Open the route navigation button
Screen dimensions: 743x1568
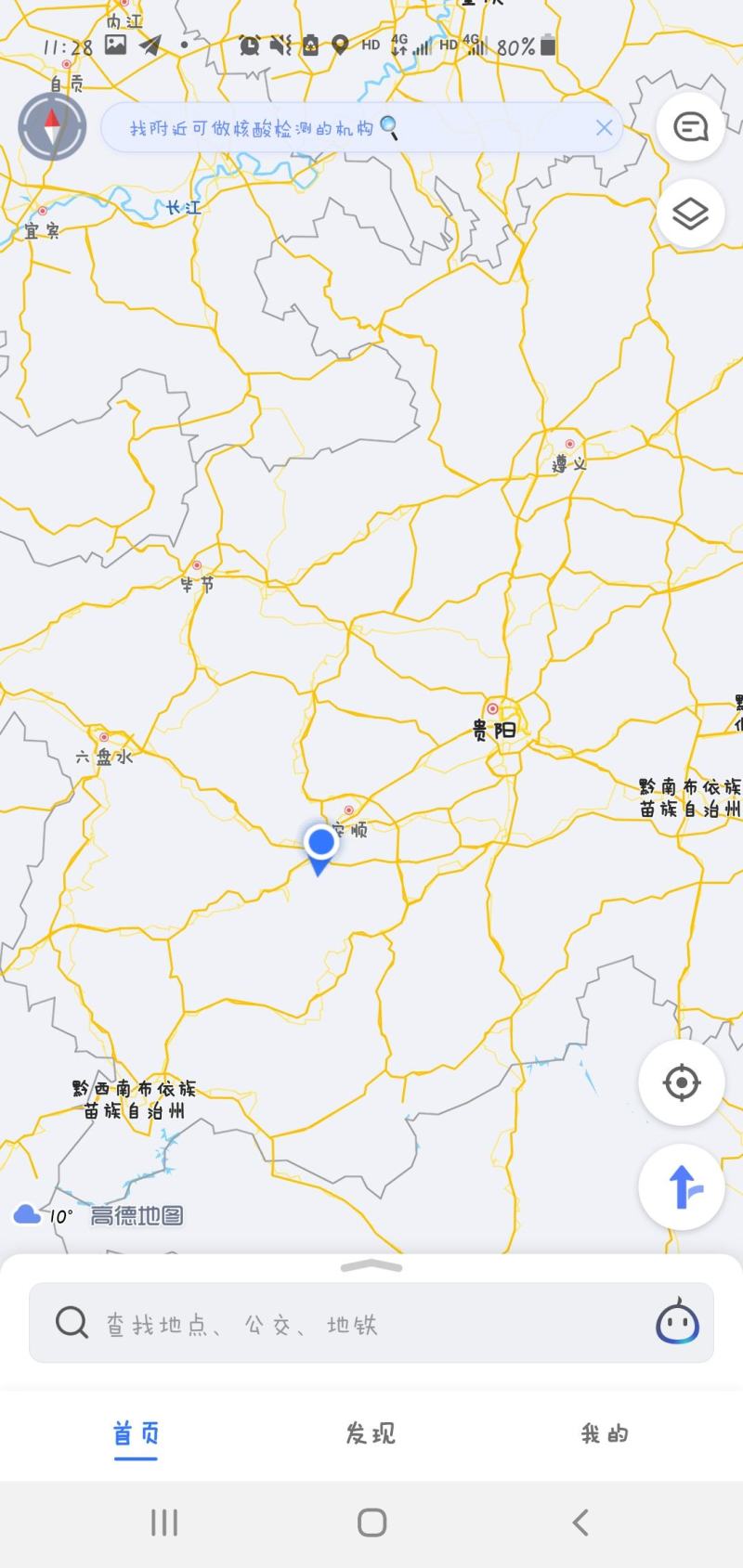[681, 1187]
